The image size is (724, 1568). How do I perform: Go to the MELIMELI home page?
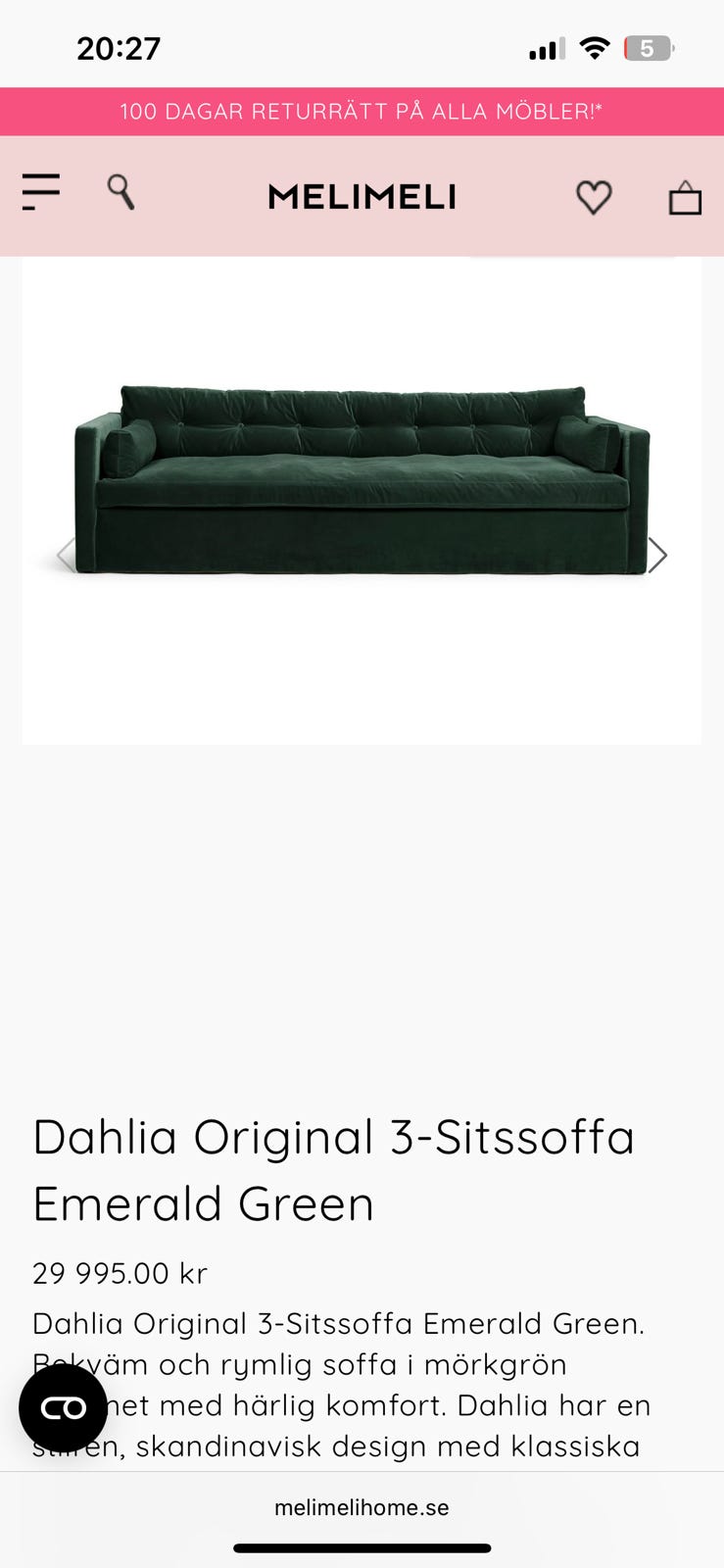362,197
